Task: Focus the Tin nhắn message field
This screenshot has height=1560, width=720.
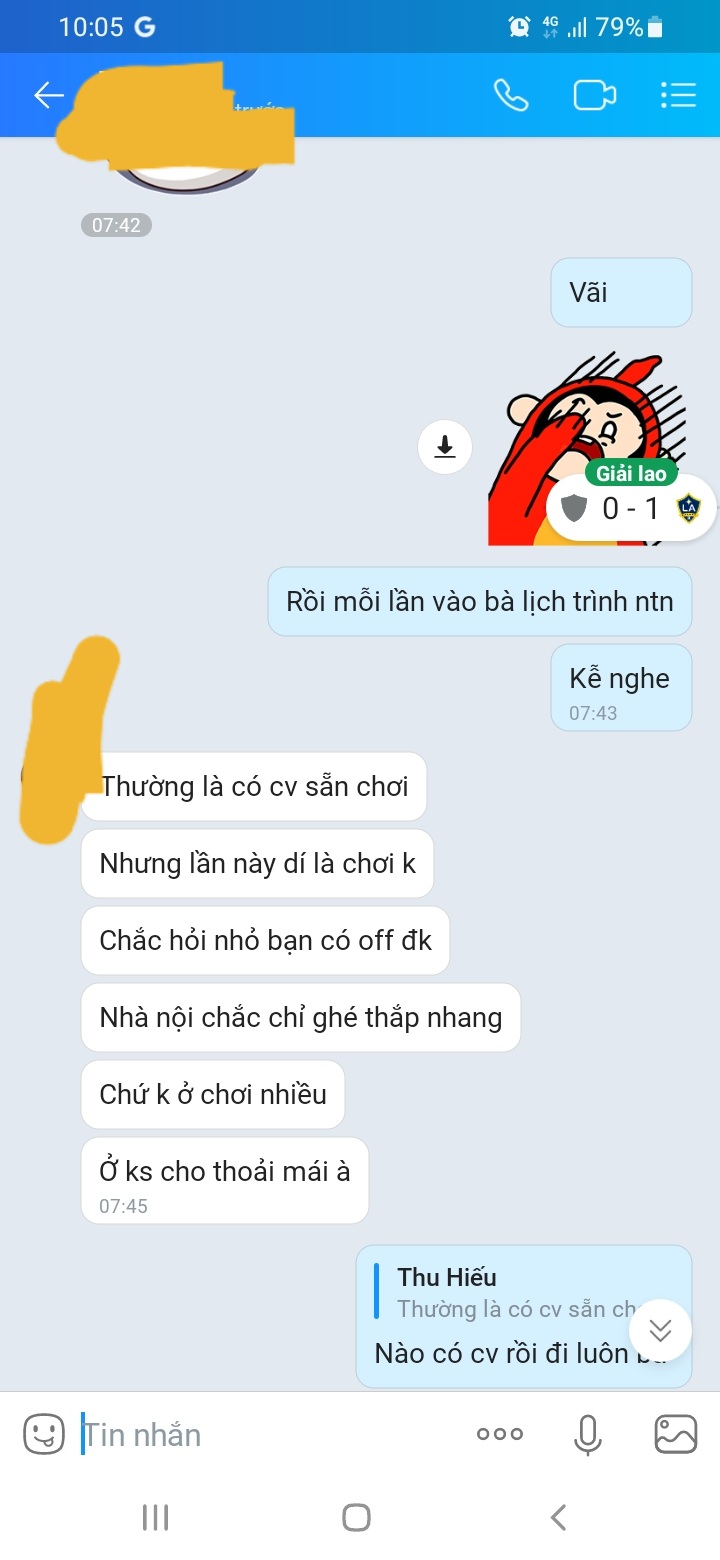Action: [x=270, y=1434]
